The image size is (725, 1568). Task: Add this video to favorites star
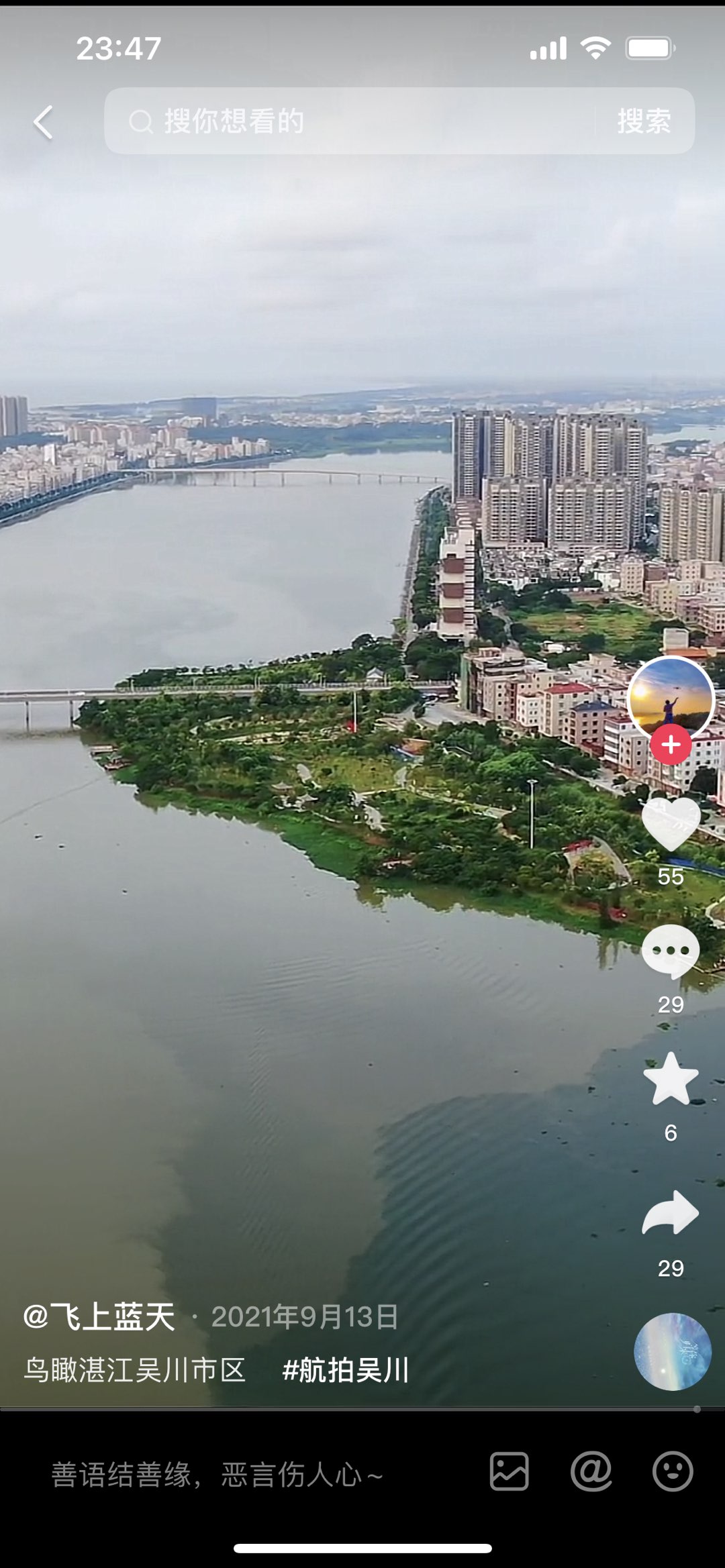[x=671, y=1079]
